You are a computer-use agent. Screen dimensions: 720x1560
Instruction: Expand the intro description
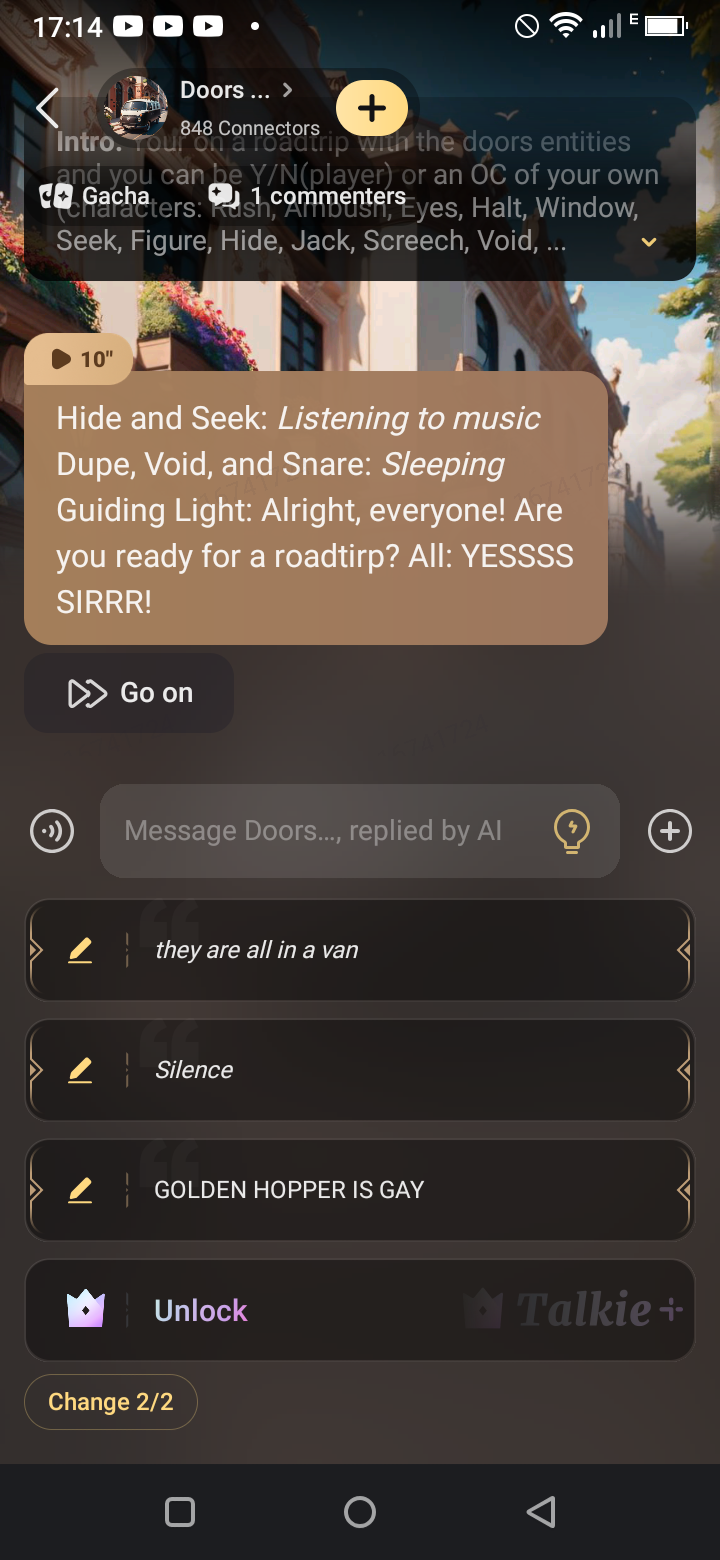[649, 242]
